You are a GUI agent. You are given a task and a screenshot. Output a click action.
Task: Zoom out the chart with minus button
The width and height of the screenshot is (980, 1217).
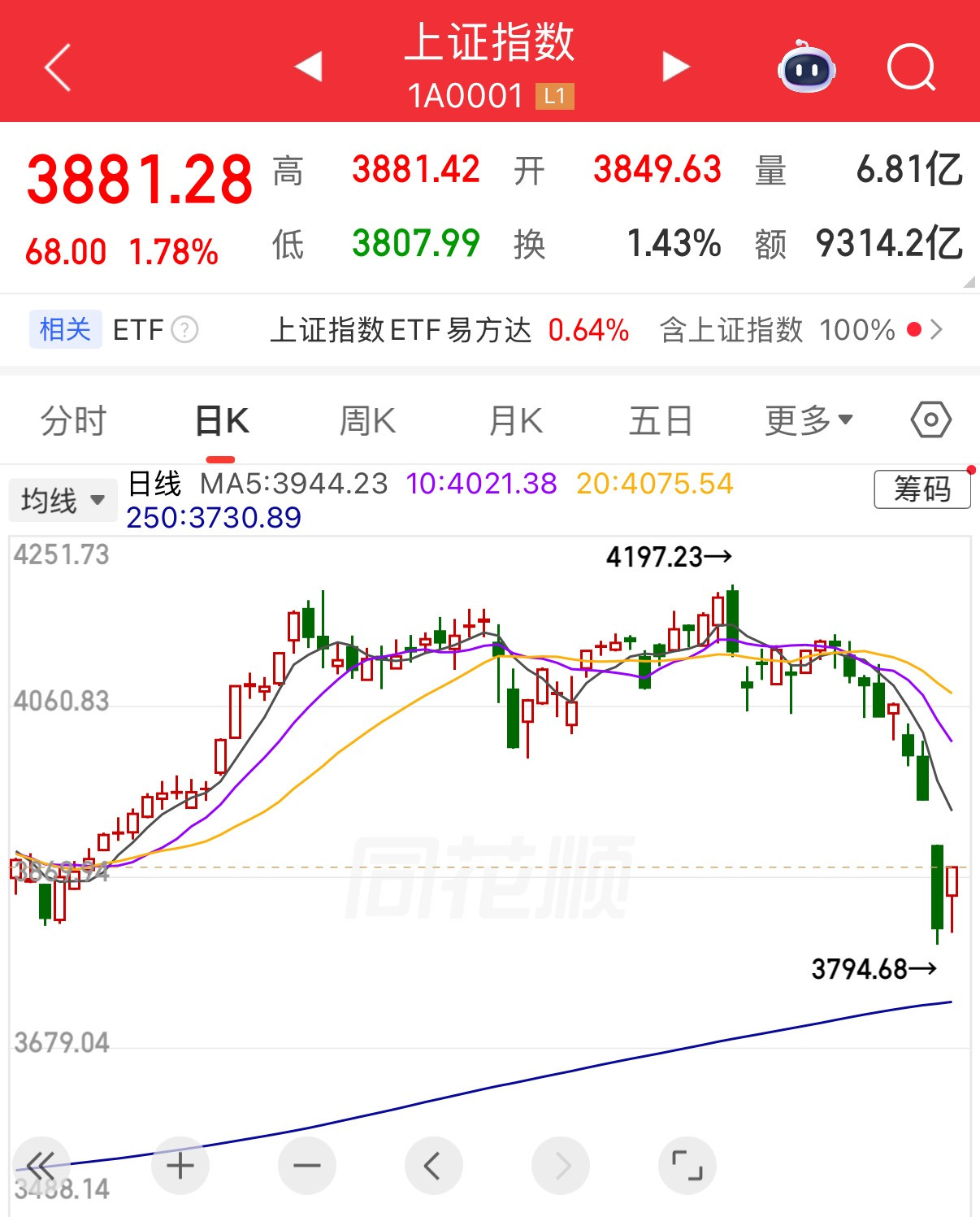coord(307,1166)
